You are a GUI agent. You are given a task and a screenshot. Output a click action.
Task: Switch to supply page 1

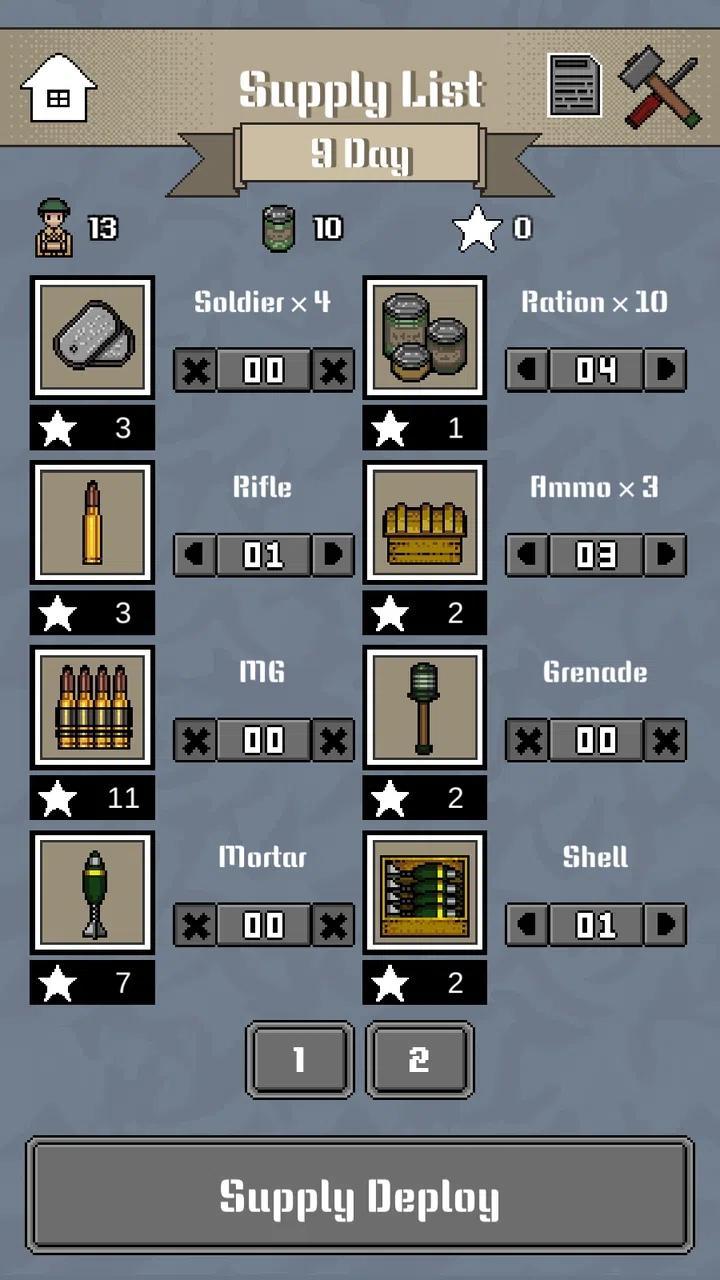click(x=299, y=1060)
